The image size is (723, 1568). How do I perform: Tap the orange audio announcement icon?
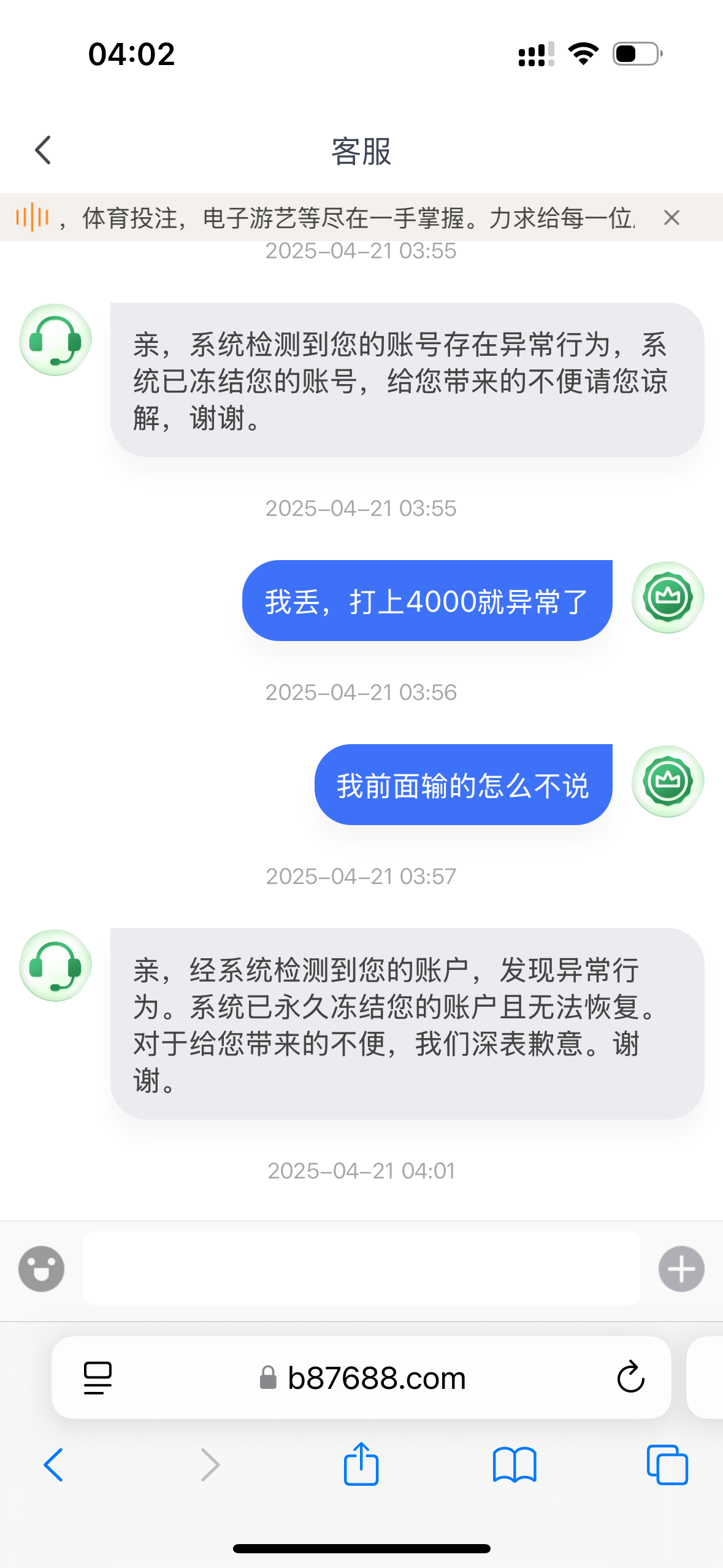point(32,218)
